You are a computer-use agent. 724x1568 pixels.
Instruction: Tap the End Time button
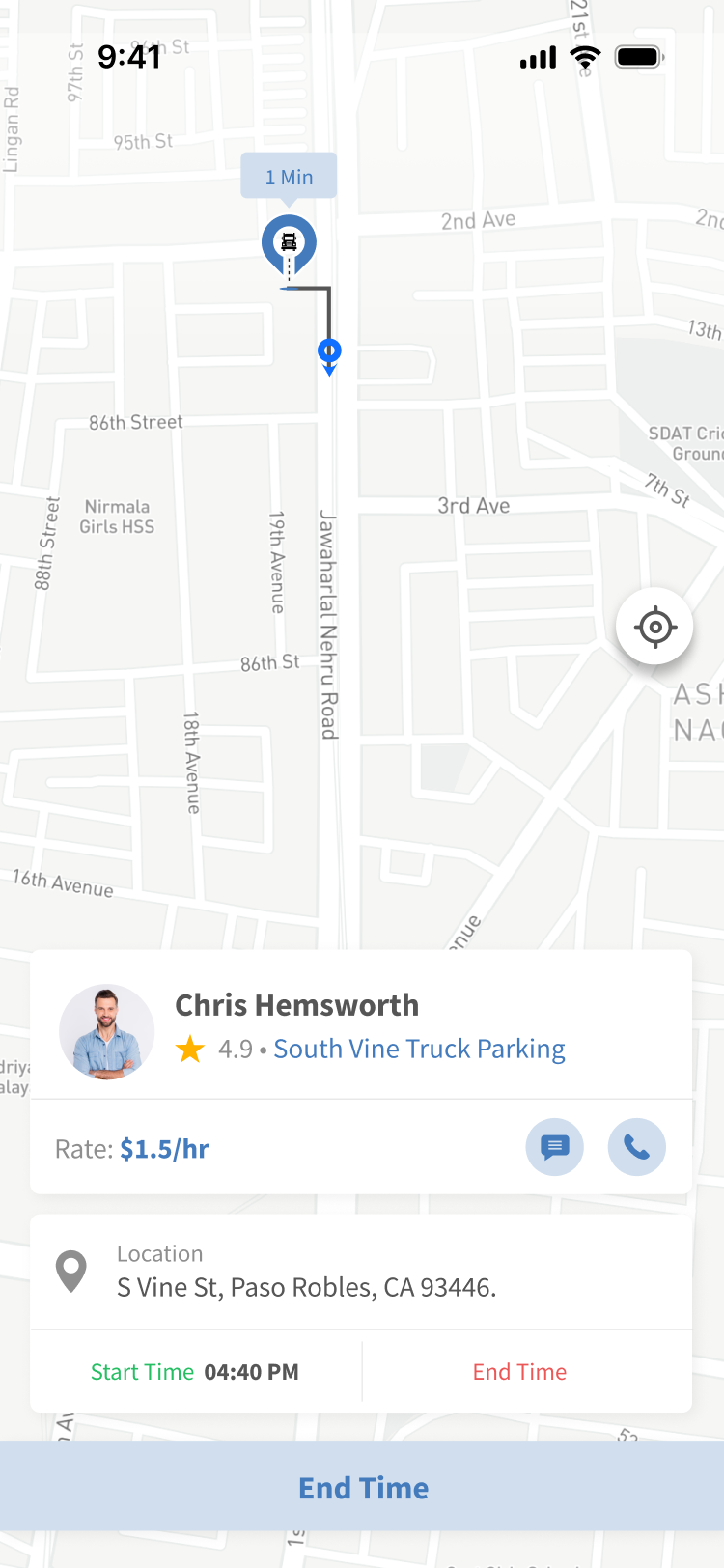(362, 1487)
